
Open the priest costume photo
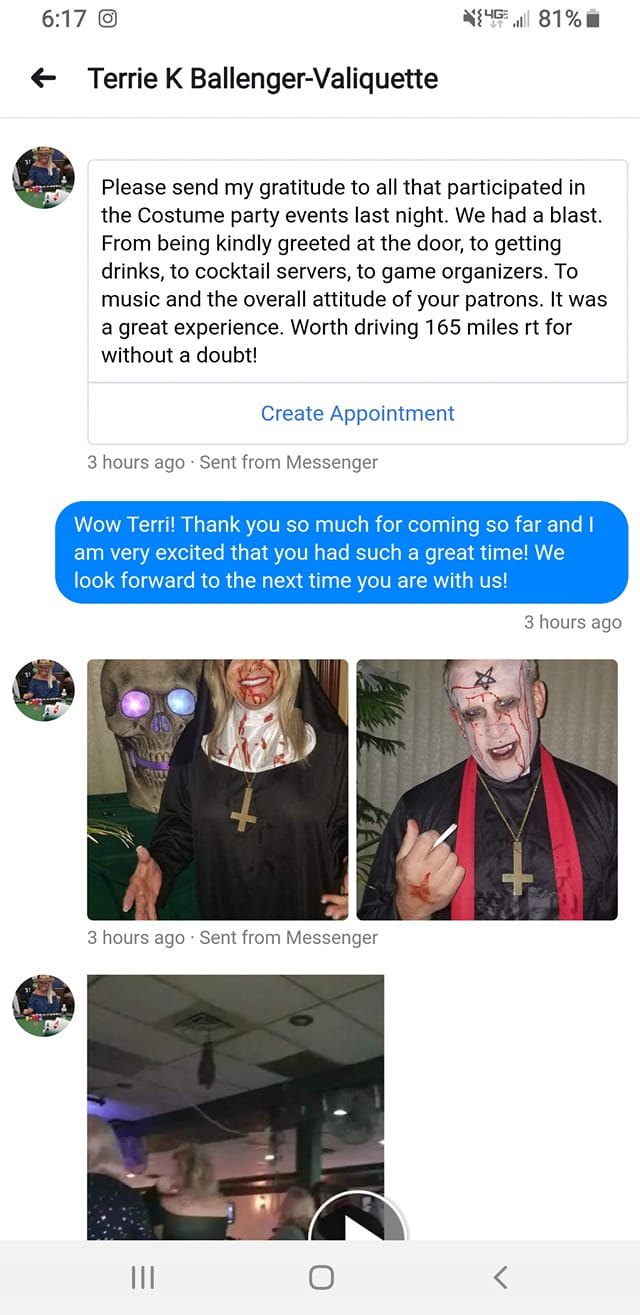click(x=487, y=789)
